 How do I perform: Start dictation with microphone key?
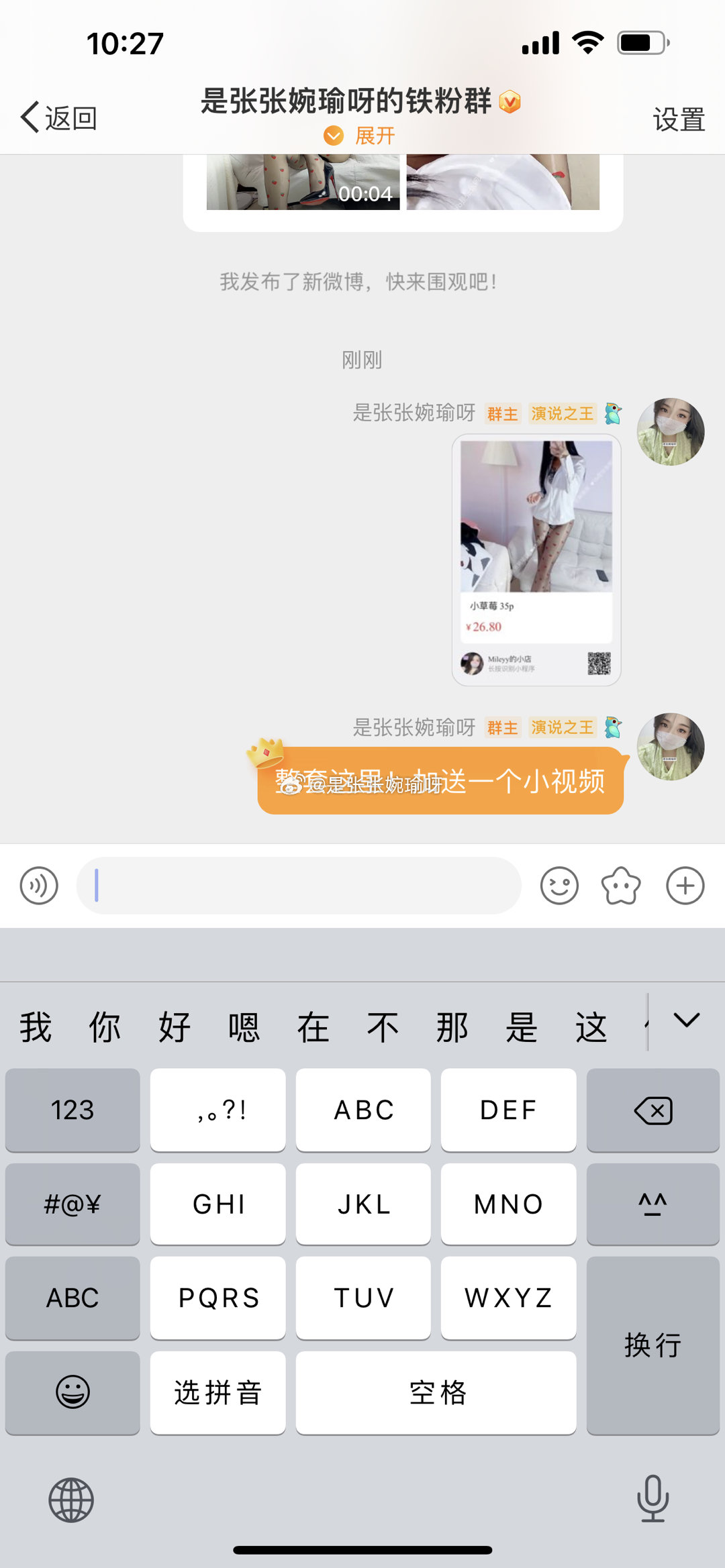(652, 1500)
